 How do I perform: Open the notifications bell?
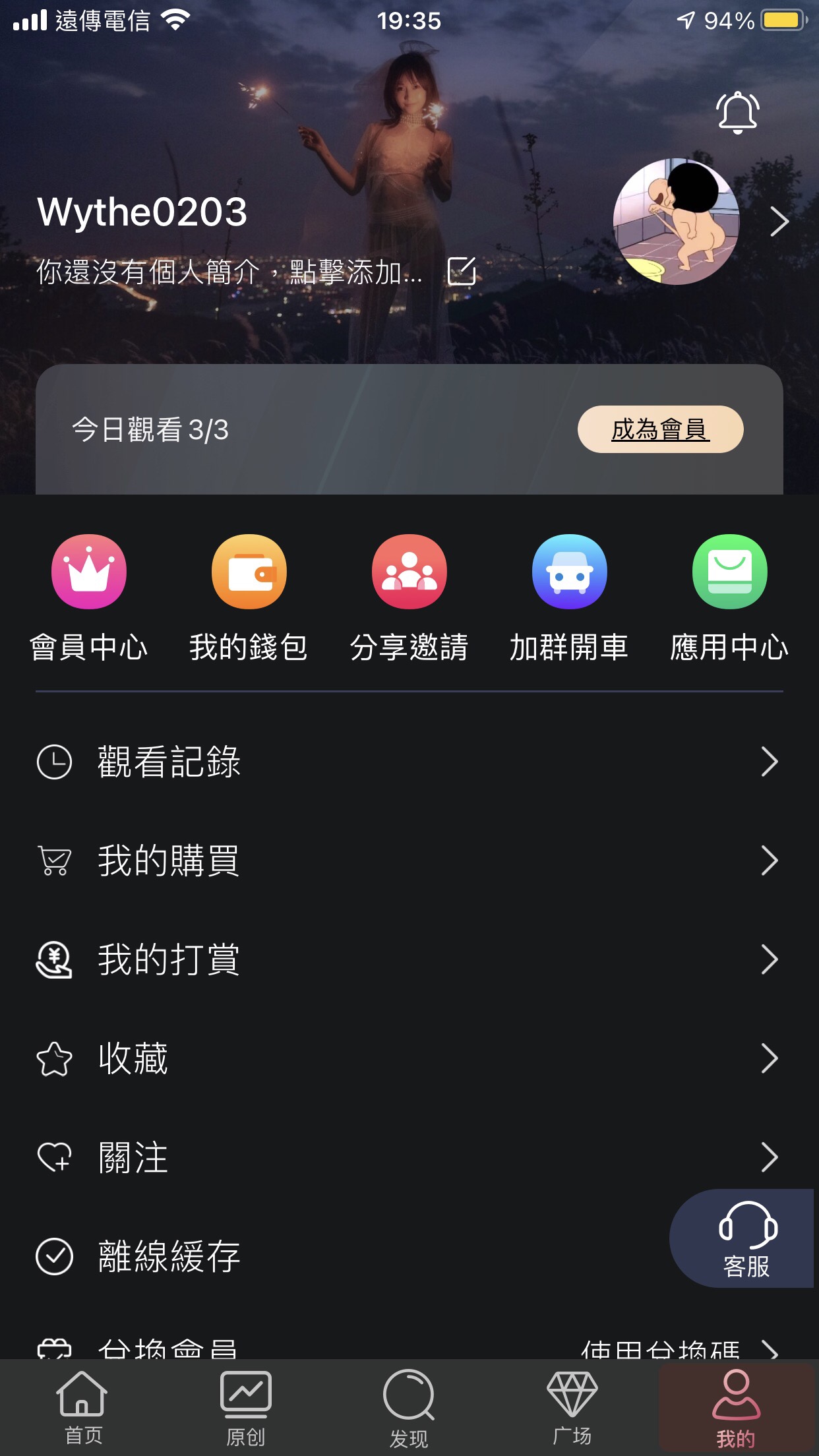click(x=737, y=112)
